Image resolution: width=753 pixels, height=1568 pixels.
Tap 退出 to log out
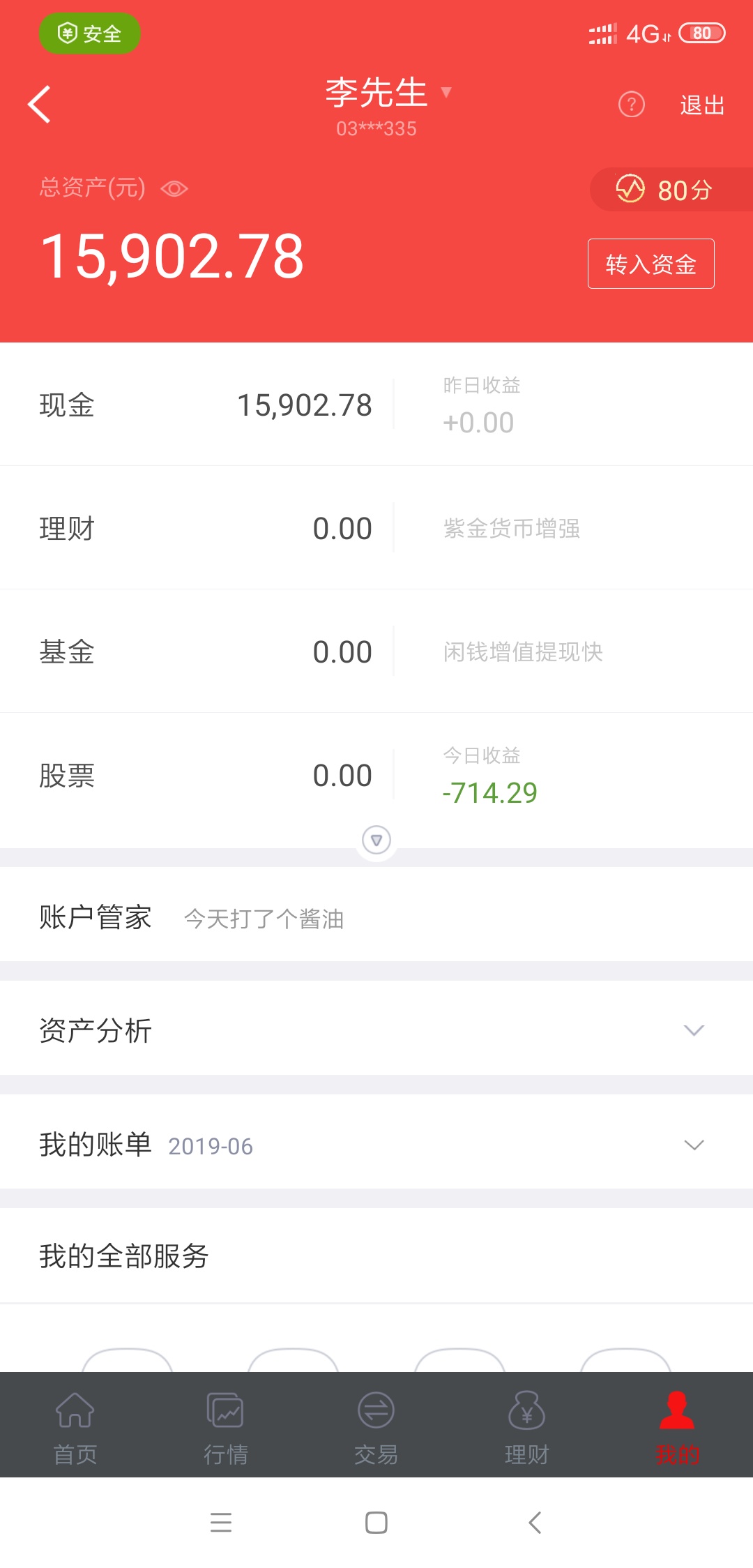tap(702, 105)
